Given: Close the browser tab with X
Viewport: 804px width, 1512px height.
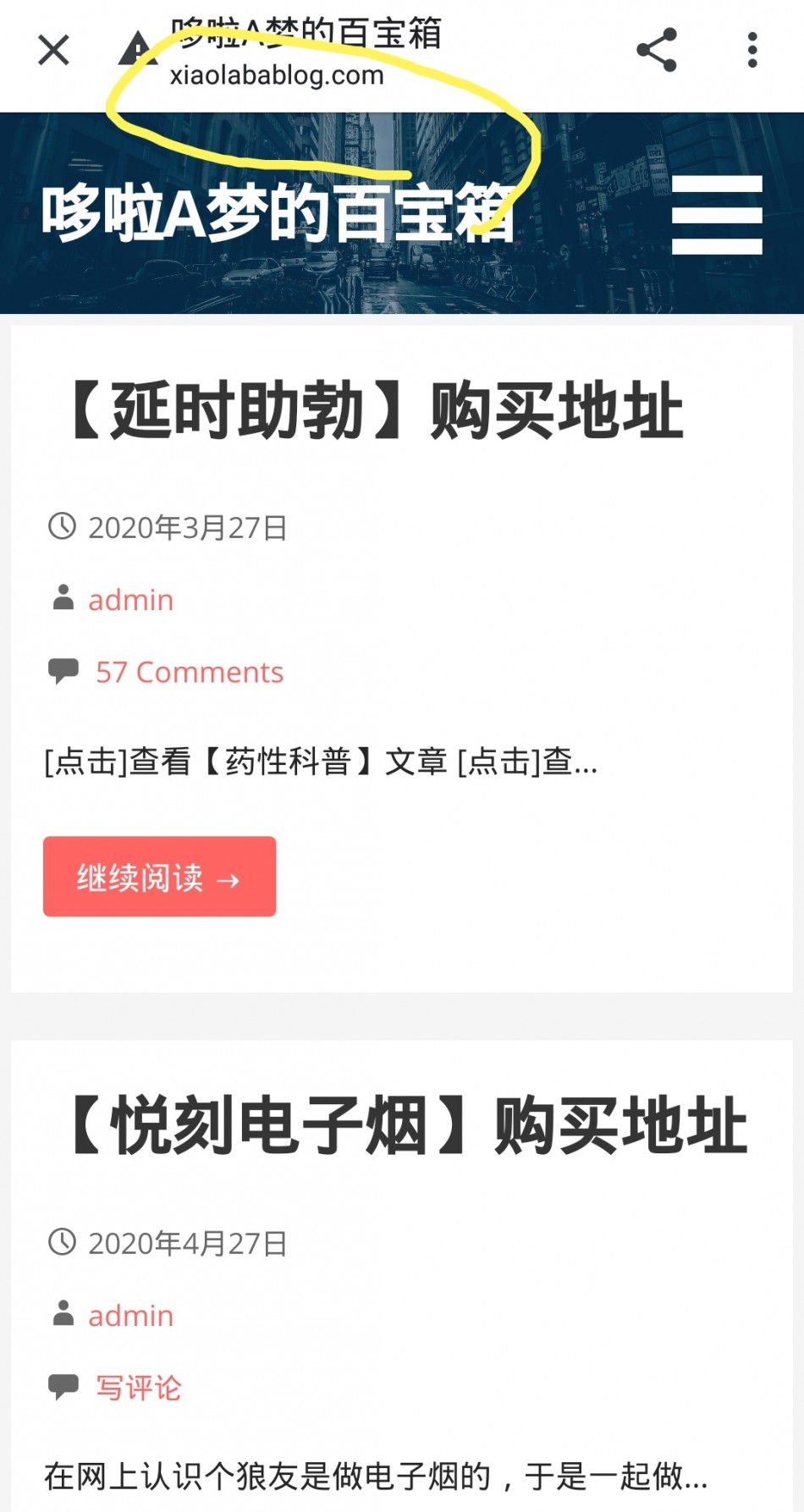Looking at the screenshot, I should [53, 50].
